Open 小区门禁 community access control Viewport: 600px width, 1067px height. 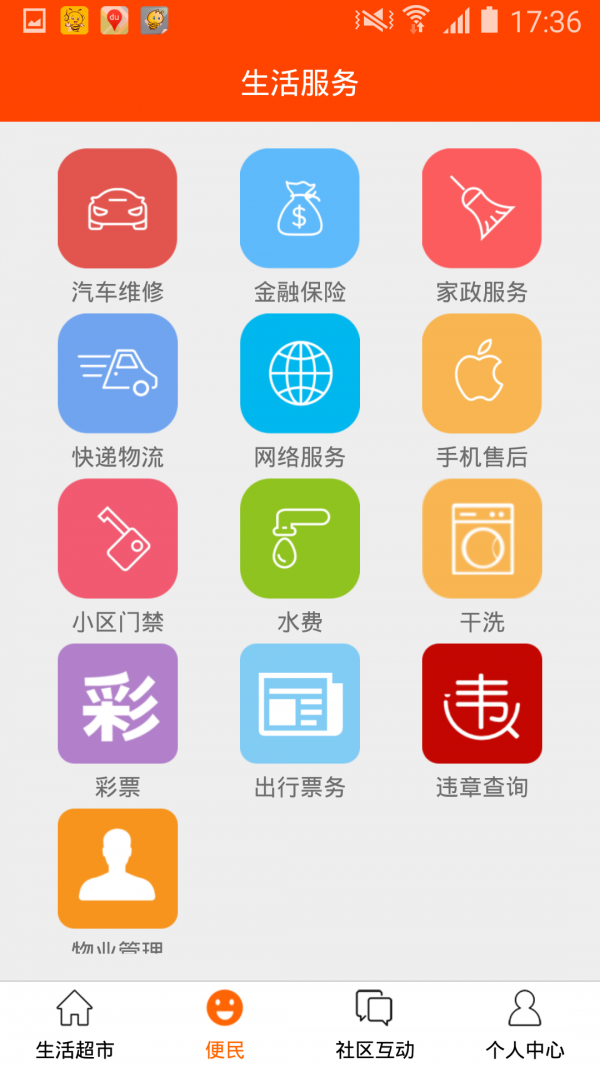click(117, 538)
